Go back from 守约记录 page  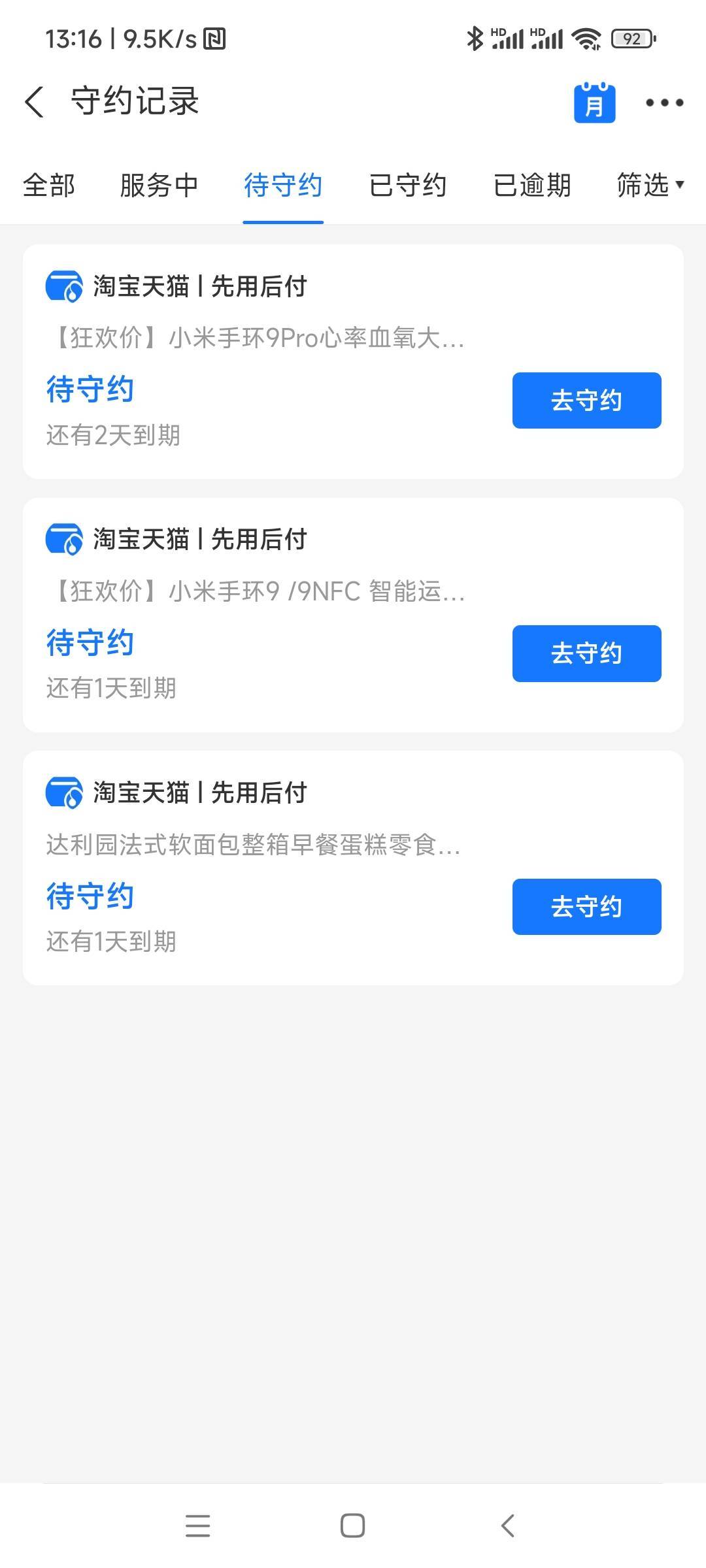click(x=34, y=102)
